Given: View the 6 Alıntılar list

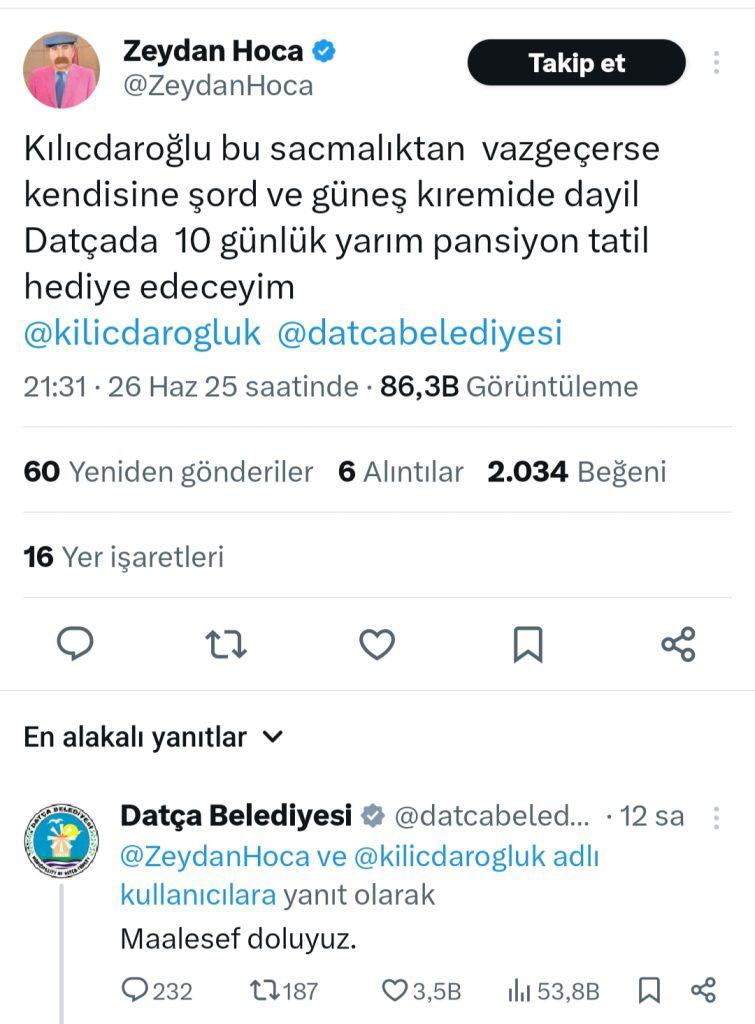Looking at the screenshot, I should 400,472.
